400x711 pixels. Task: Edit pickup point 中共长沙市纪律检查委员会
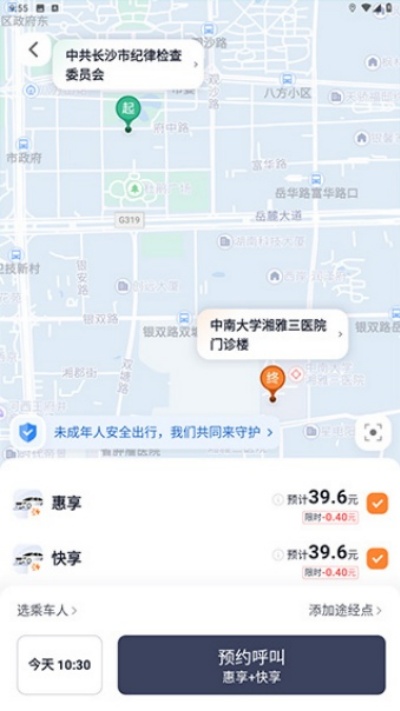128,64
